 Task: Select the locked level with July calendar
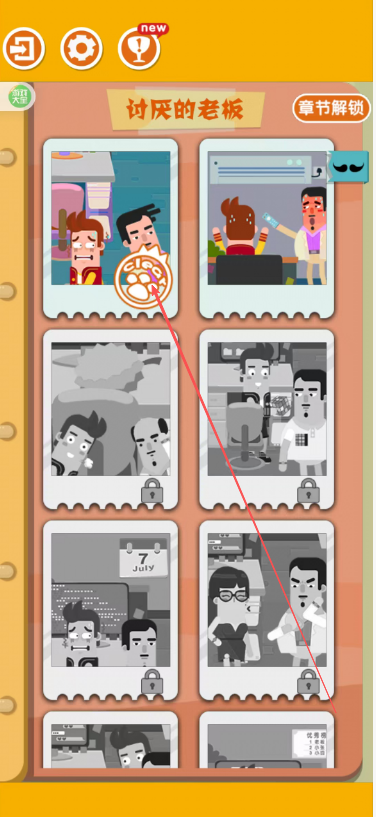[x=110, y=610]
